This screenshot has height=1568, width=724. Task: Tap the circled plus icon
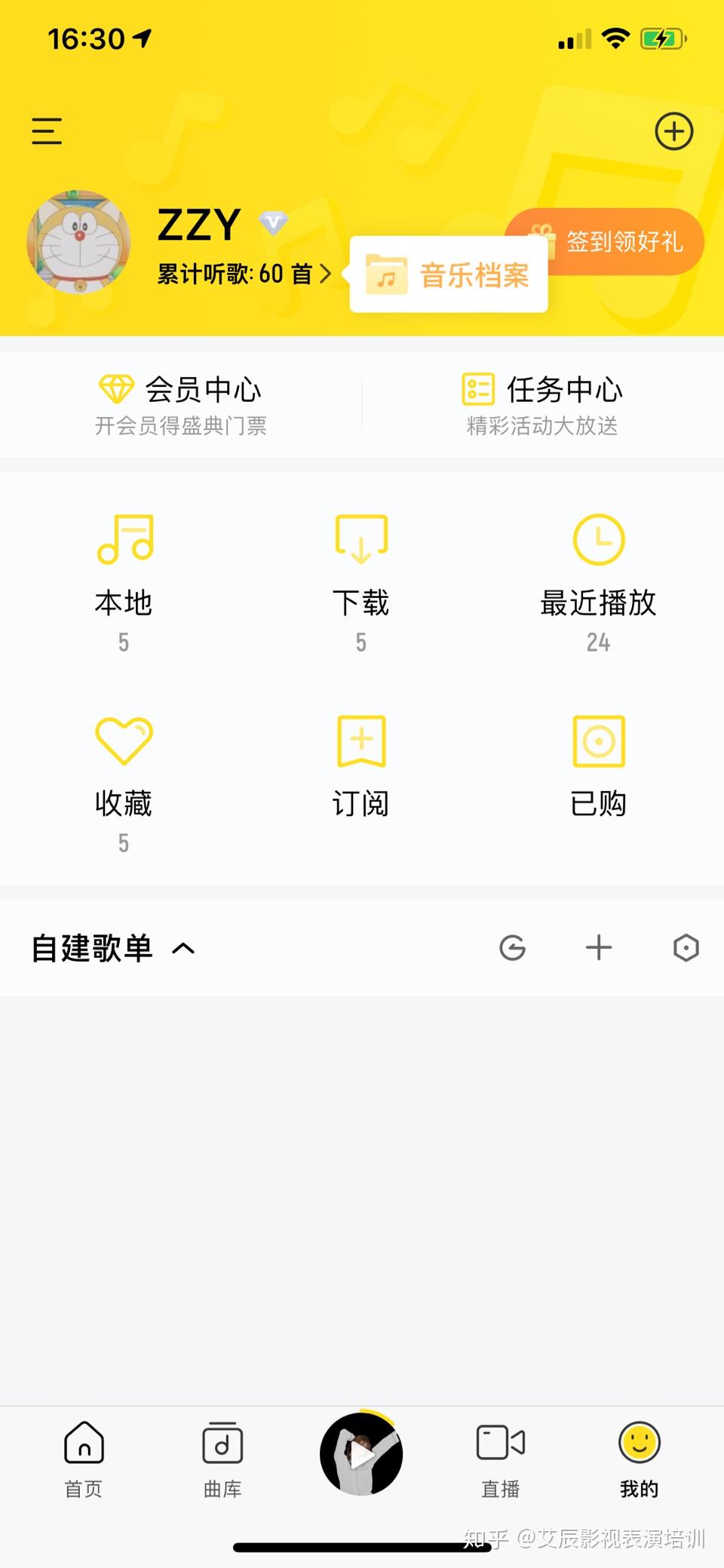(x=673, y=132)
